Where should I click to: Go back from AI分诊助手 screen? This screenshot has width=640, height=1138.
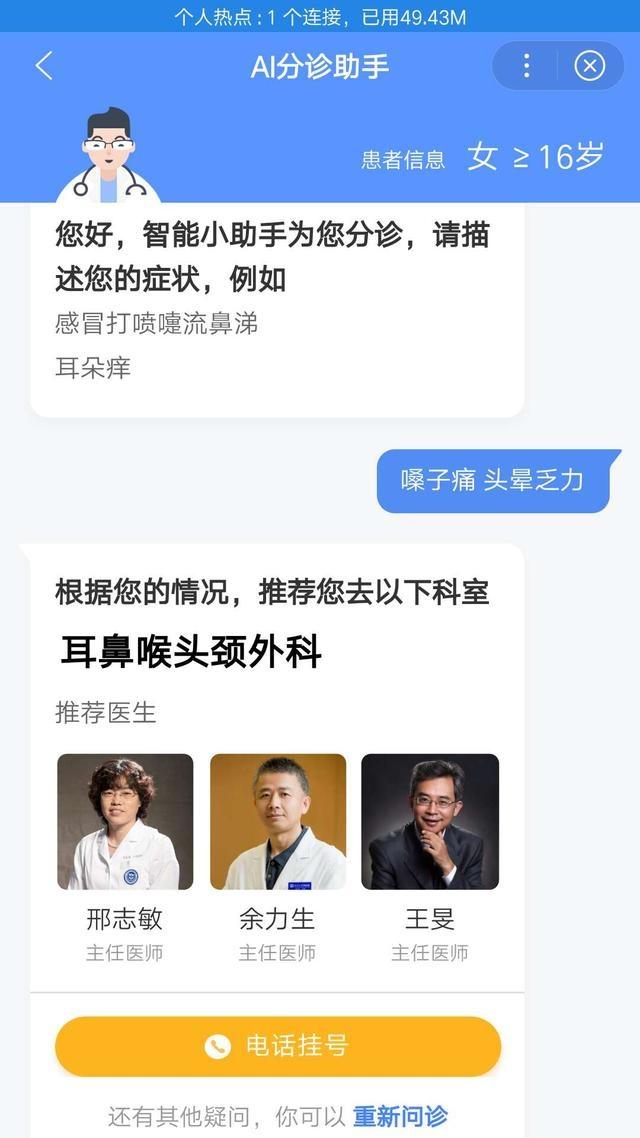(x=43, y=66)
